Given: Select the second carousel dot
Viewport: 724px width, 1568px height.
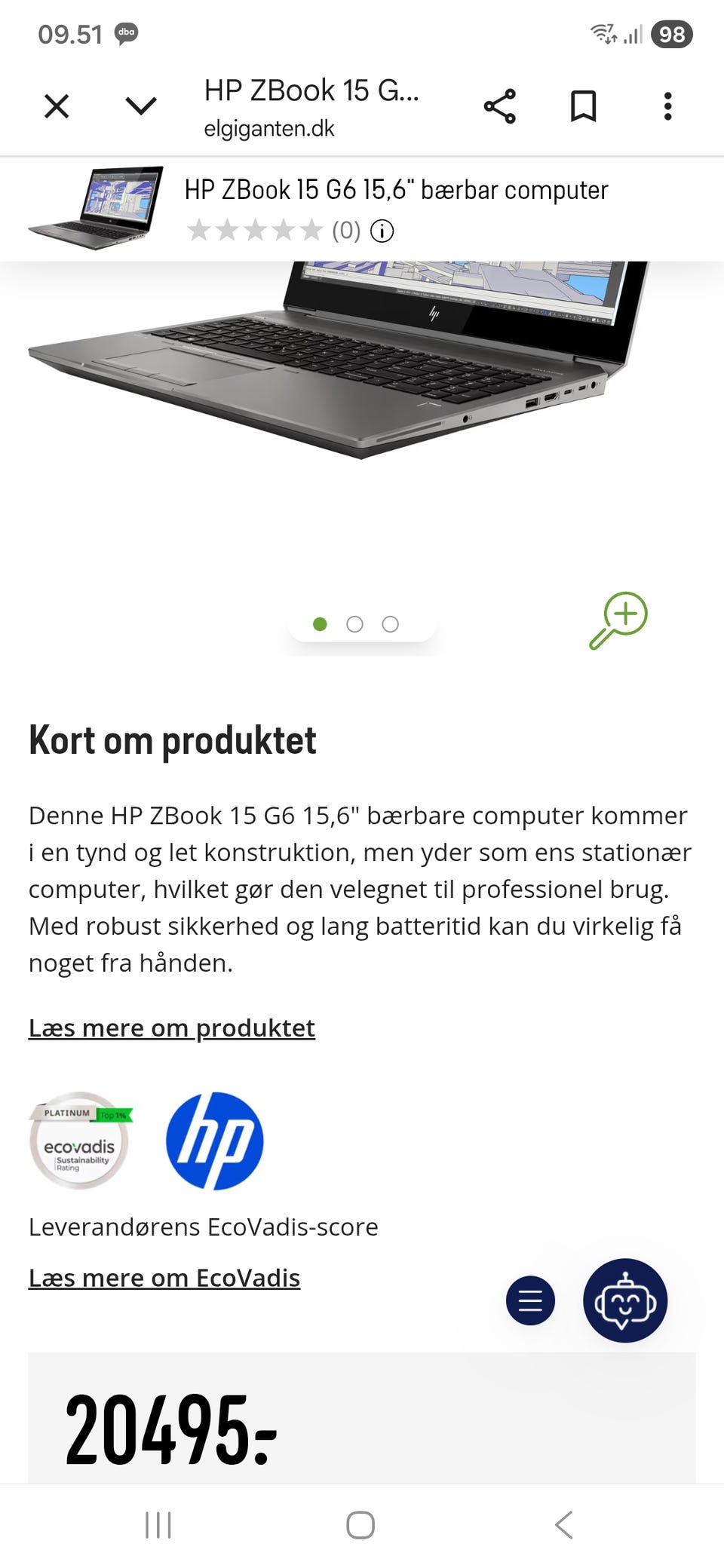Looking at the screenshot, I should 354,624.
